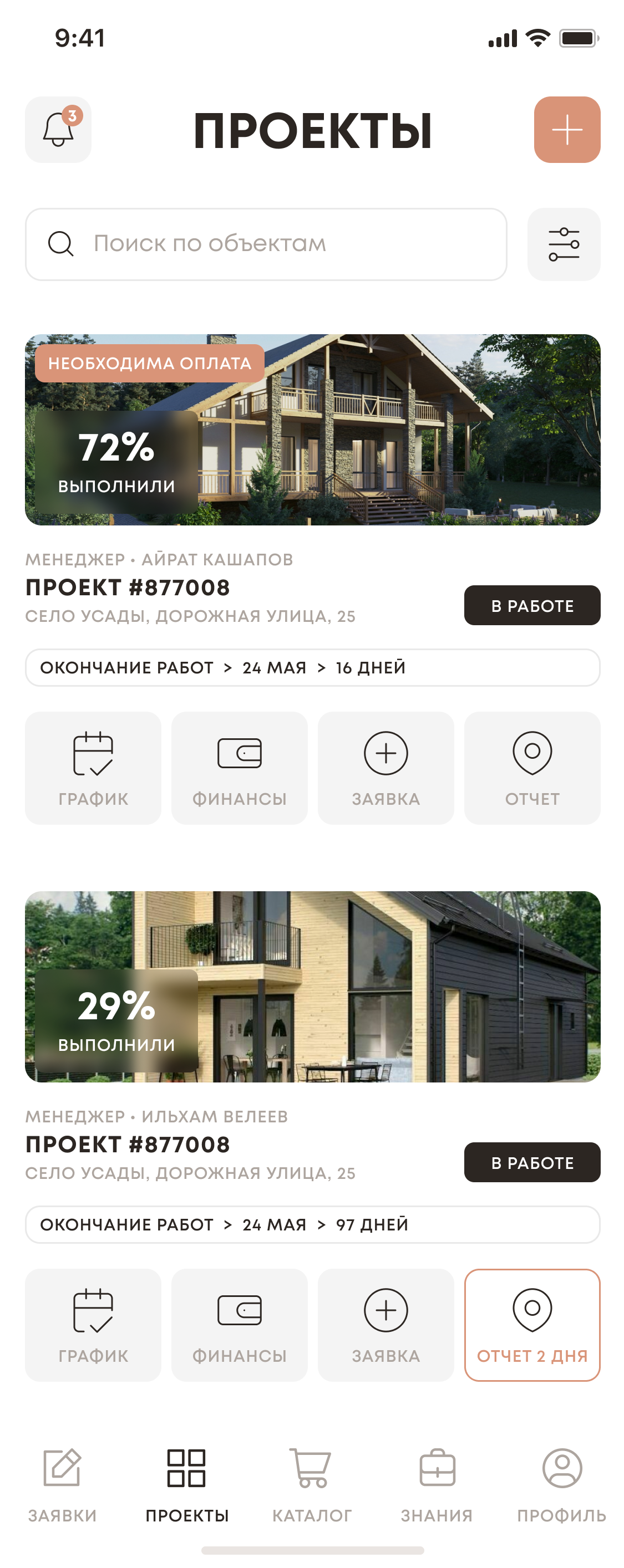Switch to the Заявки tab

(62, 1485)
